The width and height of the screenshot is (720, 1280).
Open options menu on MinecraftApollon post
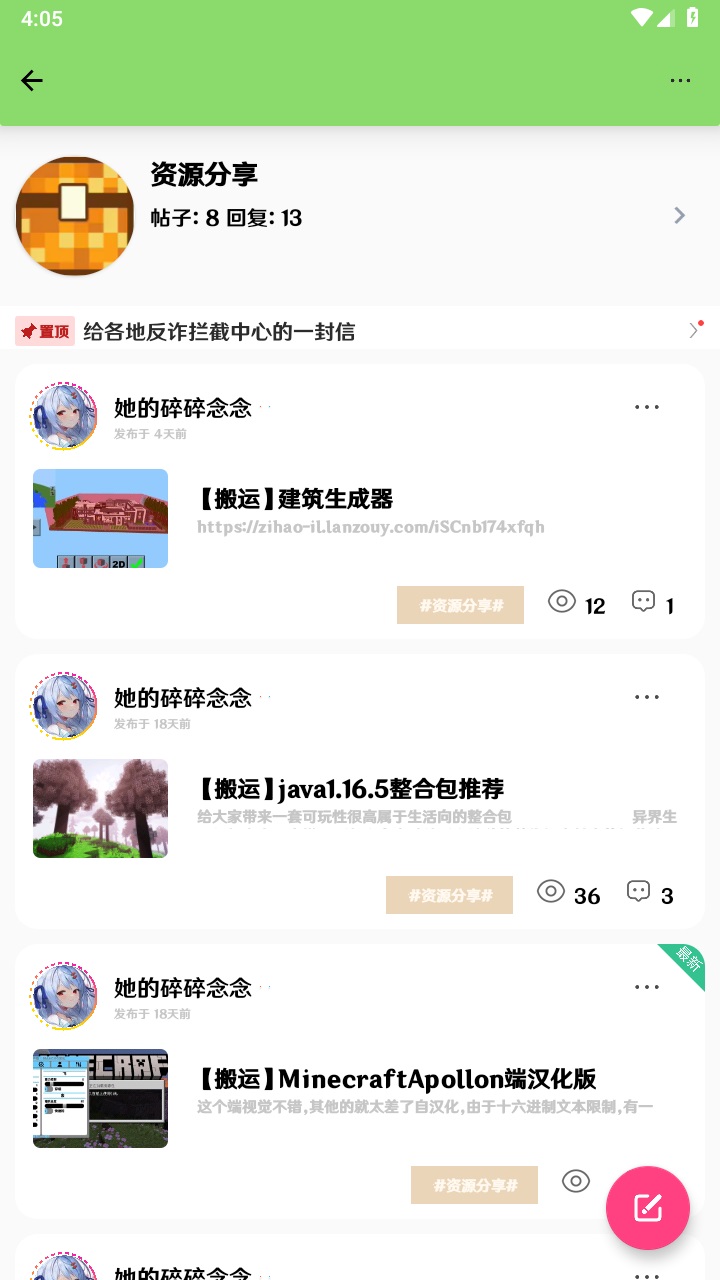(647, 987)
